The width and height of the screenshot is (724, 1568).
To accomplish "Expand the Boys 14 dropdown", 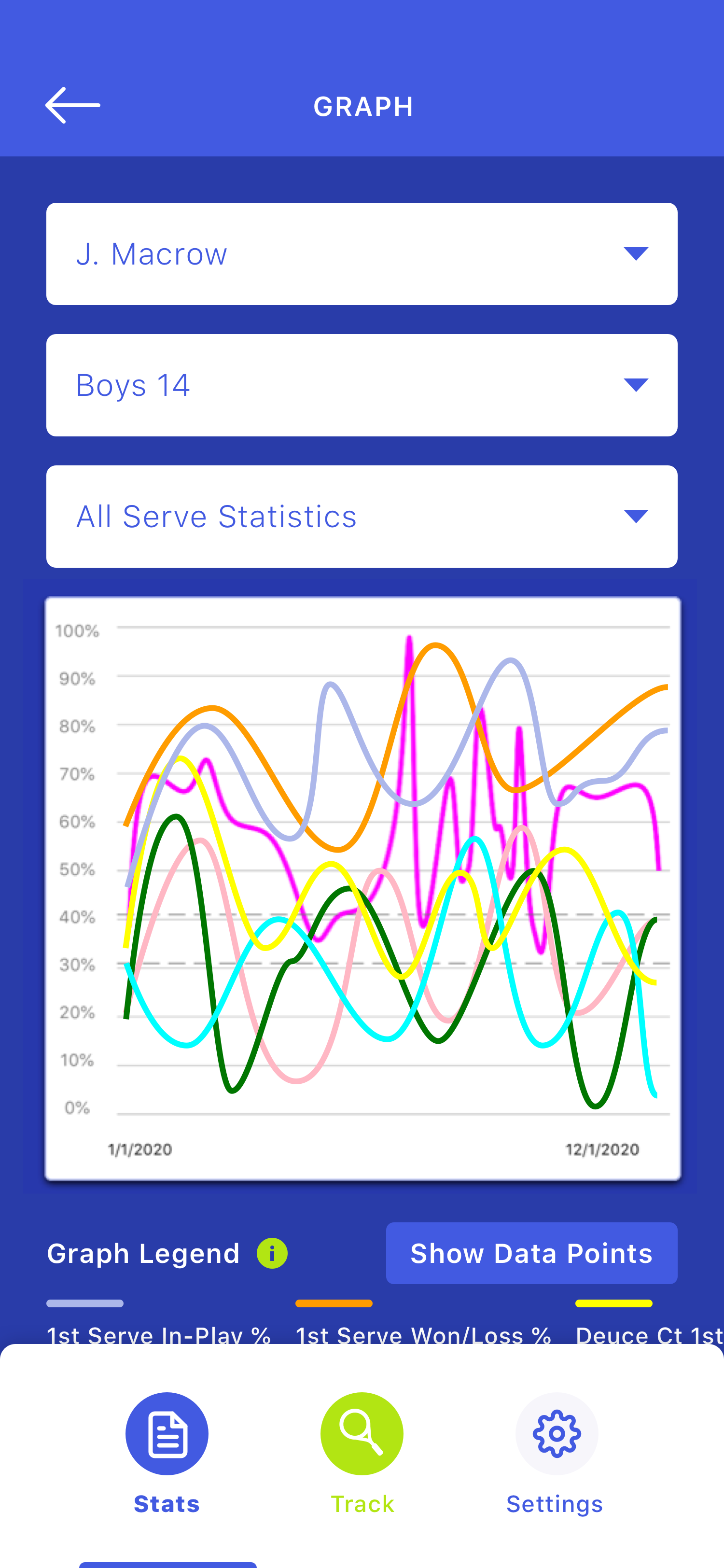I will pyautogui.click(x=362, y=385).
